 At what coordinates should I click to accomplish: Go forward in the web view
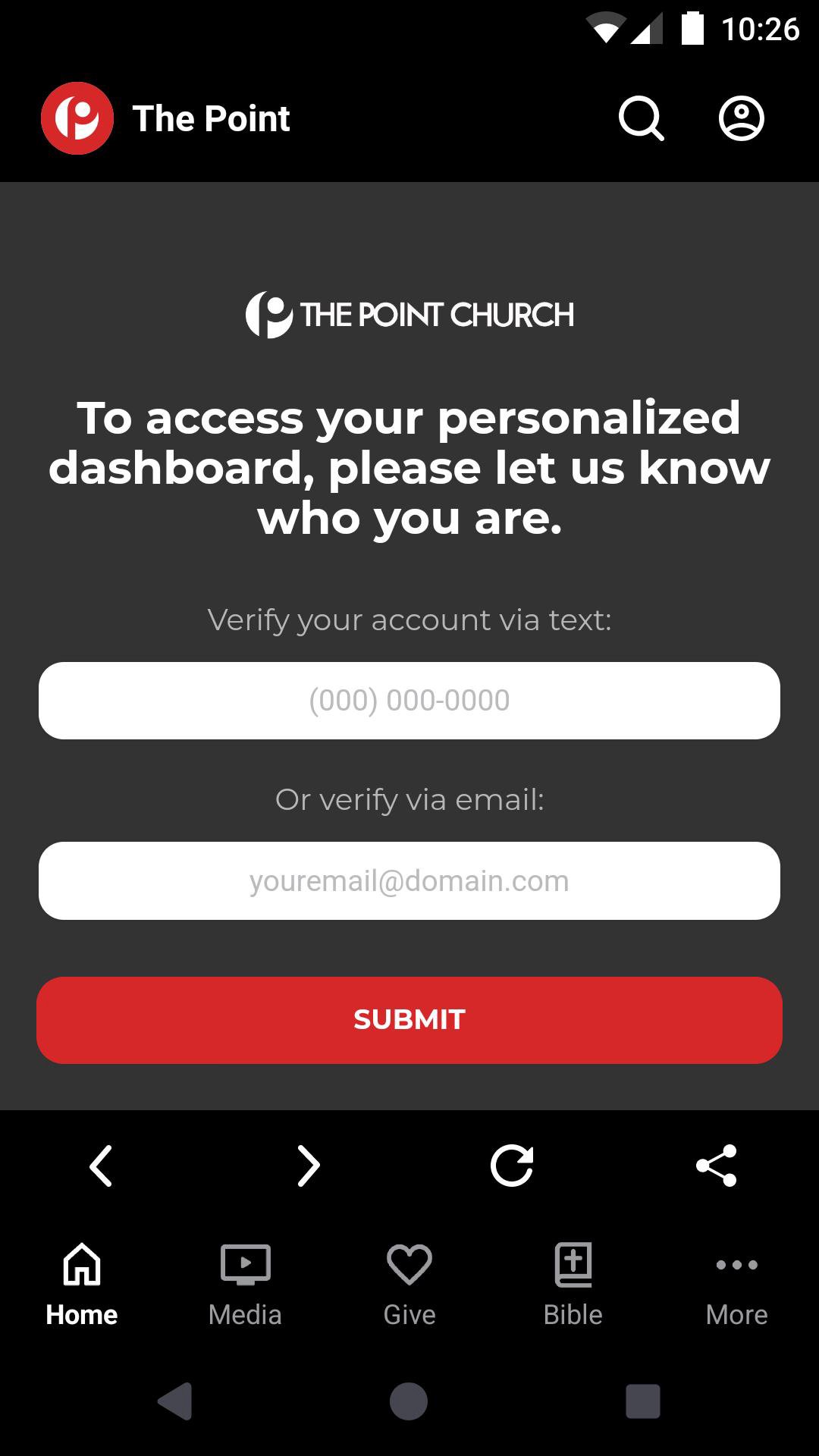pos(308,1166)
